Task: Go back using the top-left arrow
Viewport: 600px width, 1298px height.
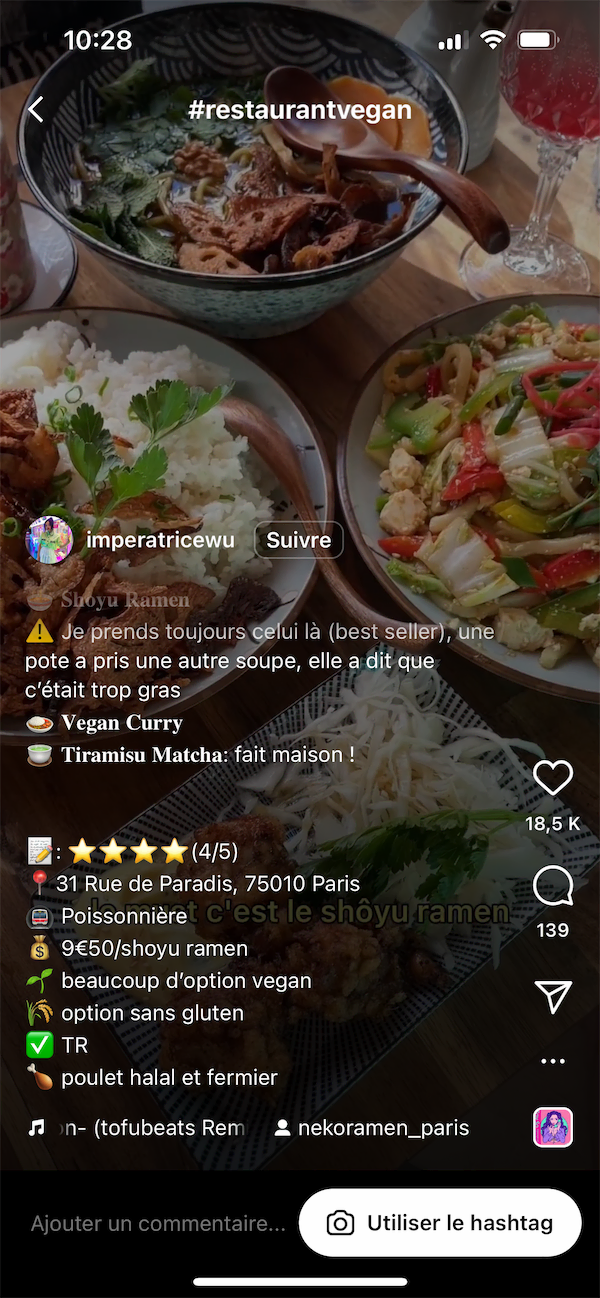Action: [x=36, y=109]
